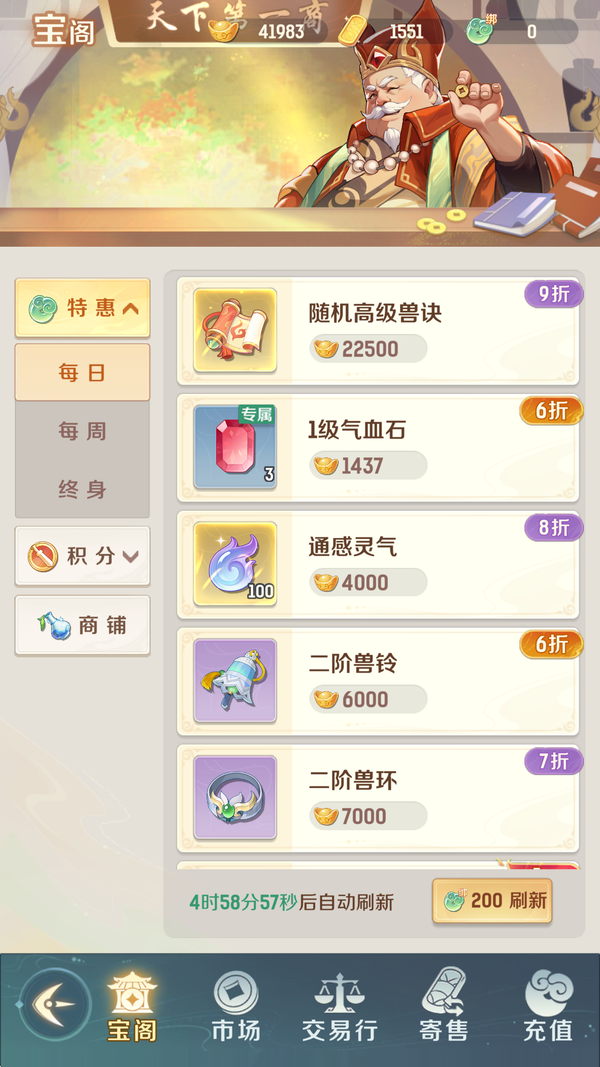
Task: Select the 宝阁 tab
Action: pos(132,1007)
